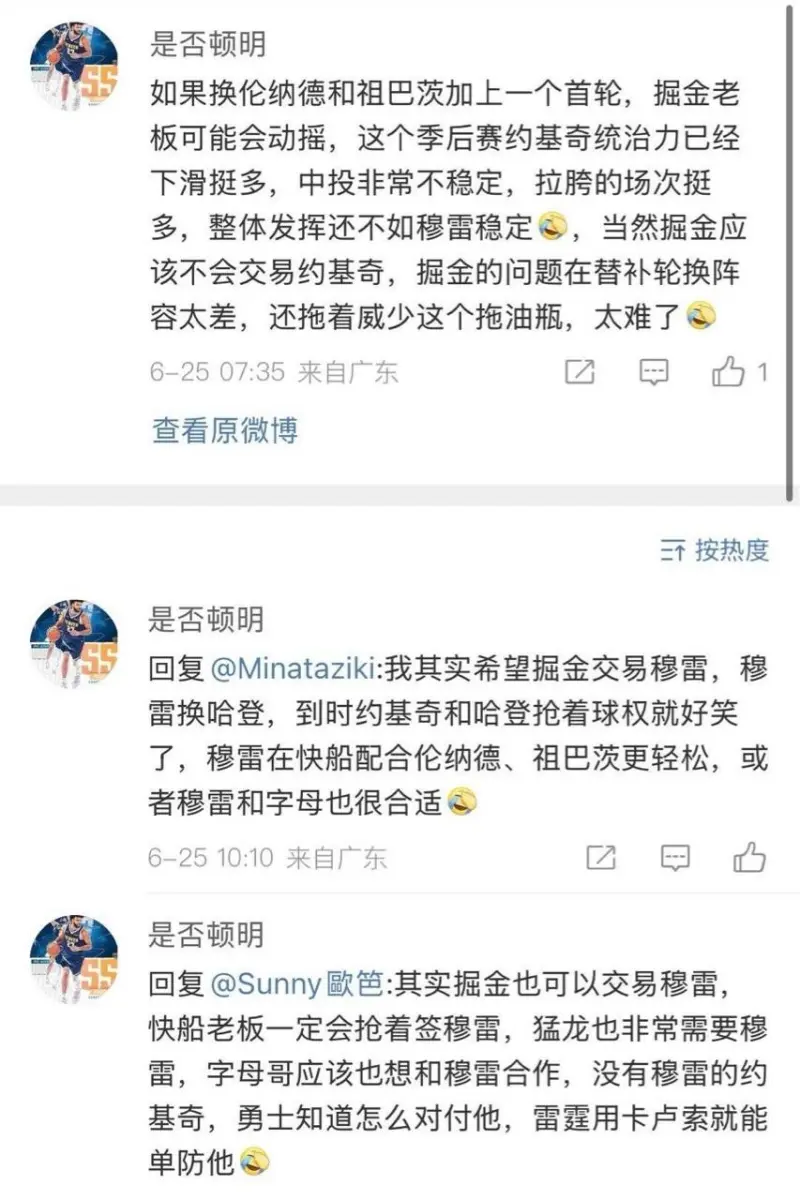The height and width of the screenshot is (1200, 800).
Task: Like the reply posted at 6-25 10:10
Action: pos(750,857)
